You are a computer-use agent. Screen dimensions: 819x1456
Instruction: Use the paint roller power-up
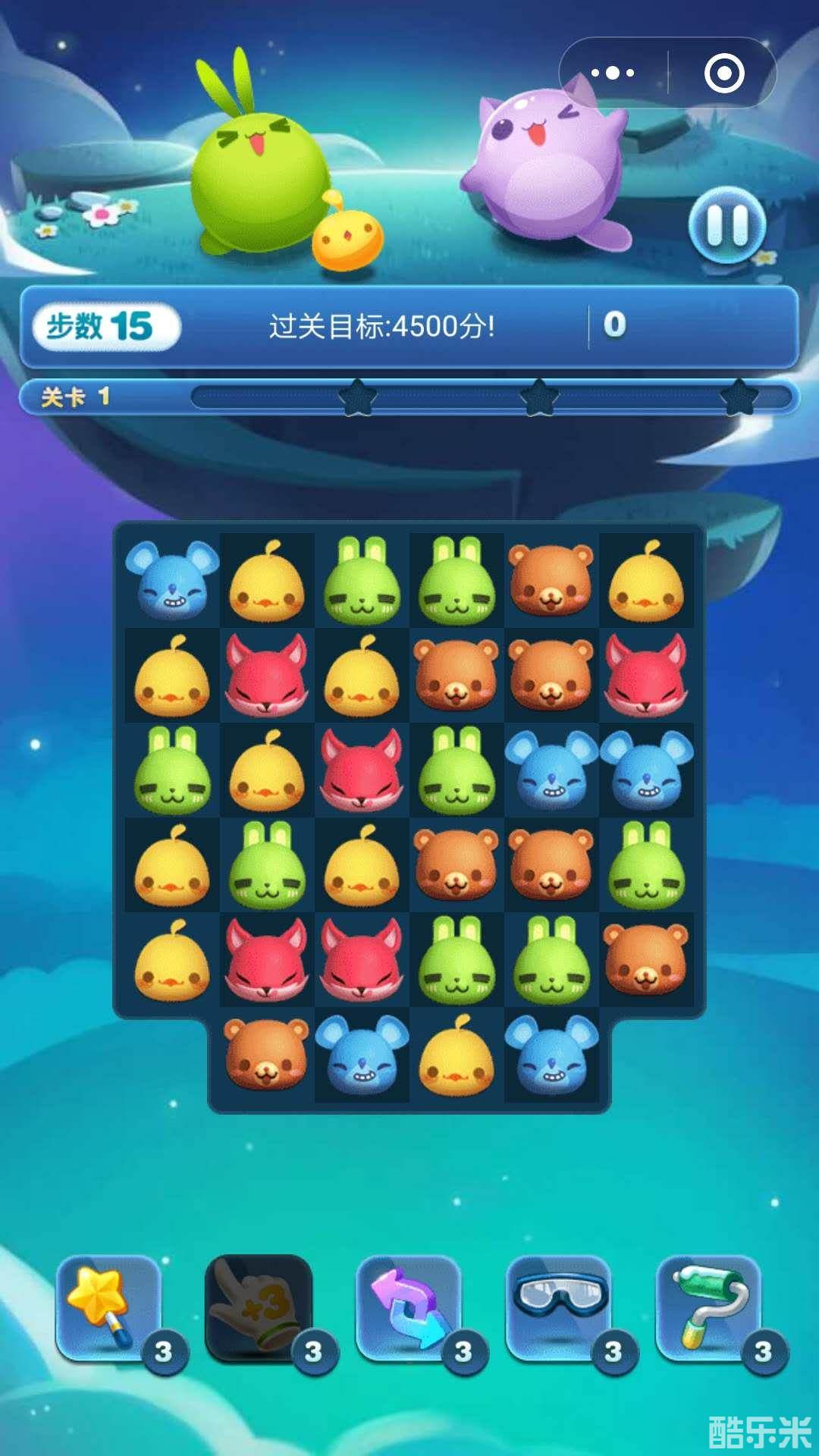709,1307
